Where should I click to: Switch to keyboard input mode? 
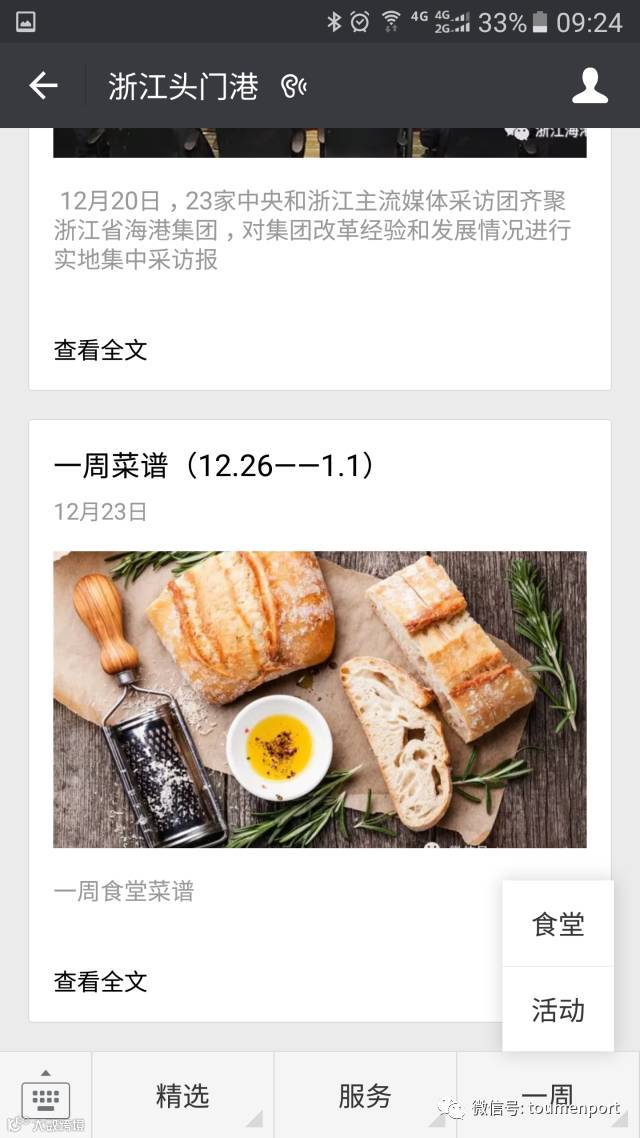click(x=46, y=1097)
